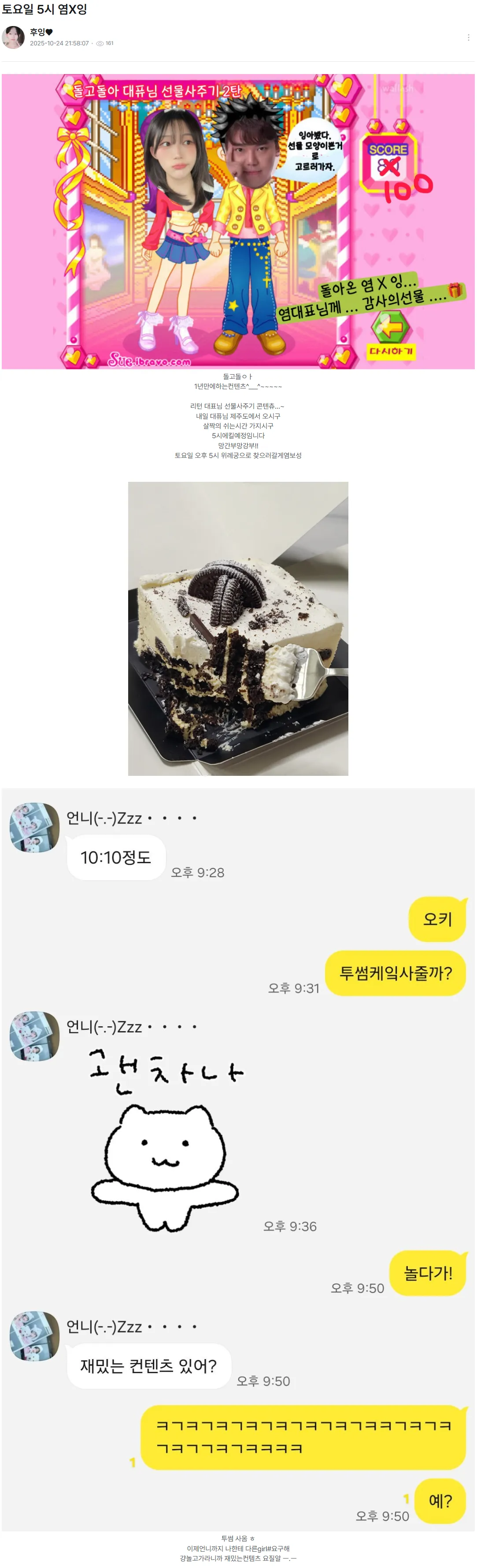Open 후잉's profile picture
Image resolution: width=477 pixels, height=1568 pixels.
point(13,37)
